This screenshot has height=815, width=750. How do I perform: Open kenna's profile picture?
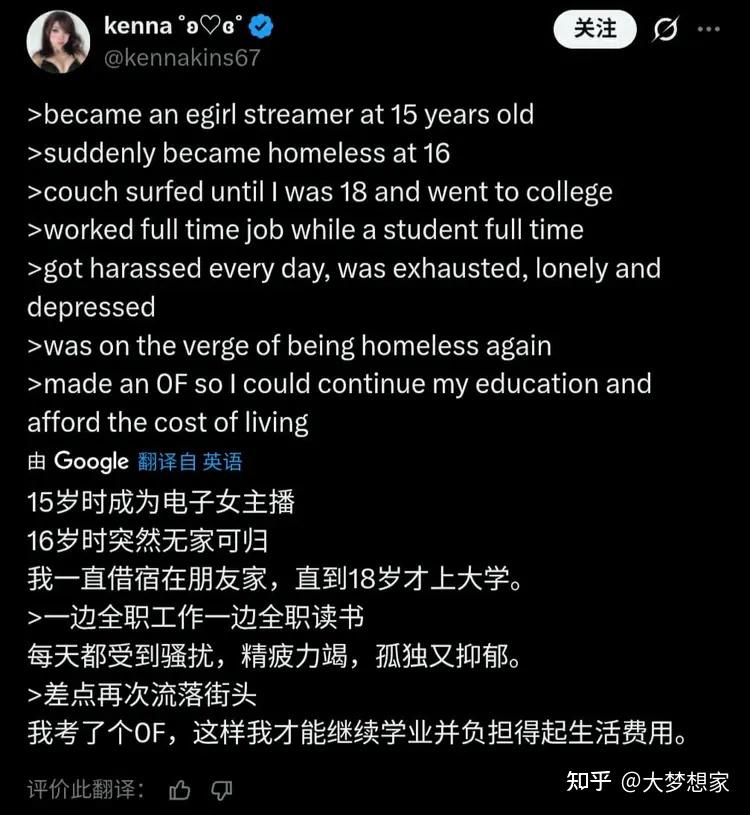(59, 41)
